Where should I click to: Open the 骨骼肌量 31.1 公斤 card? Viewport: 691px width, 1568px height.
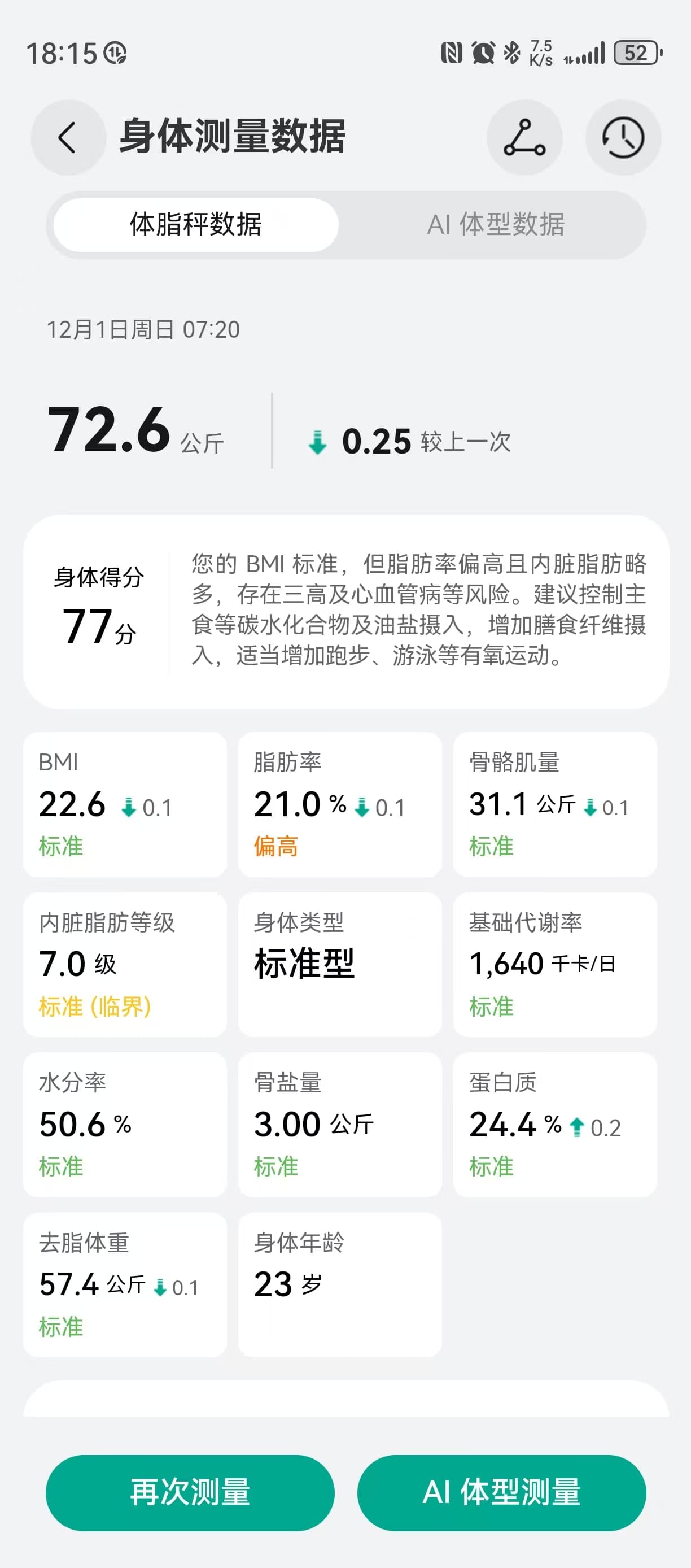coord(555,804)
